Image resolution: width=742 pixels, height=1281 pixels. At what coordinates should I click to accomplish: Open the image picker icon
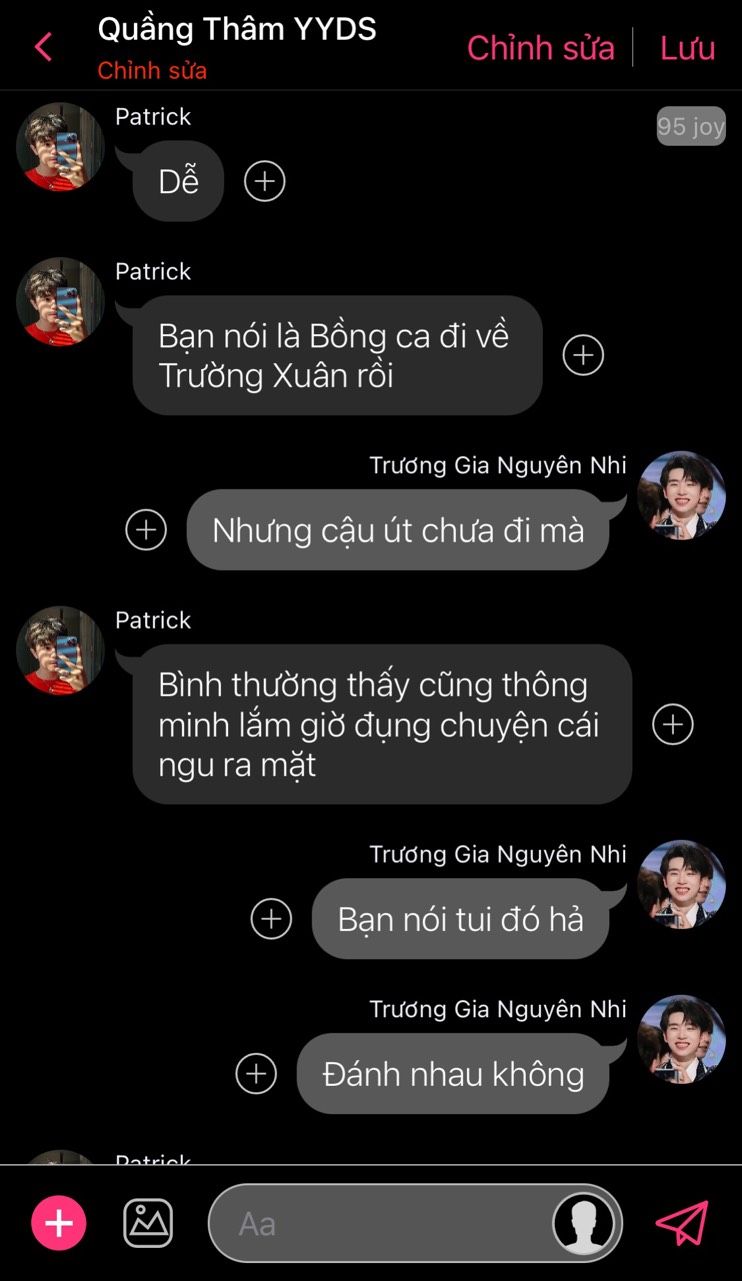(148, 1223)
